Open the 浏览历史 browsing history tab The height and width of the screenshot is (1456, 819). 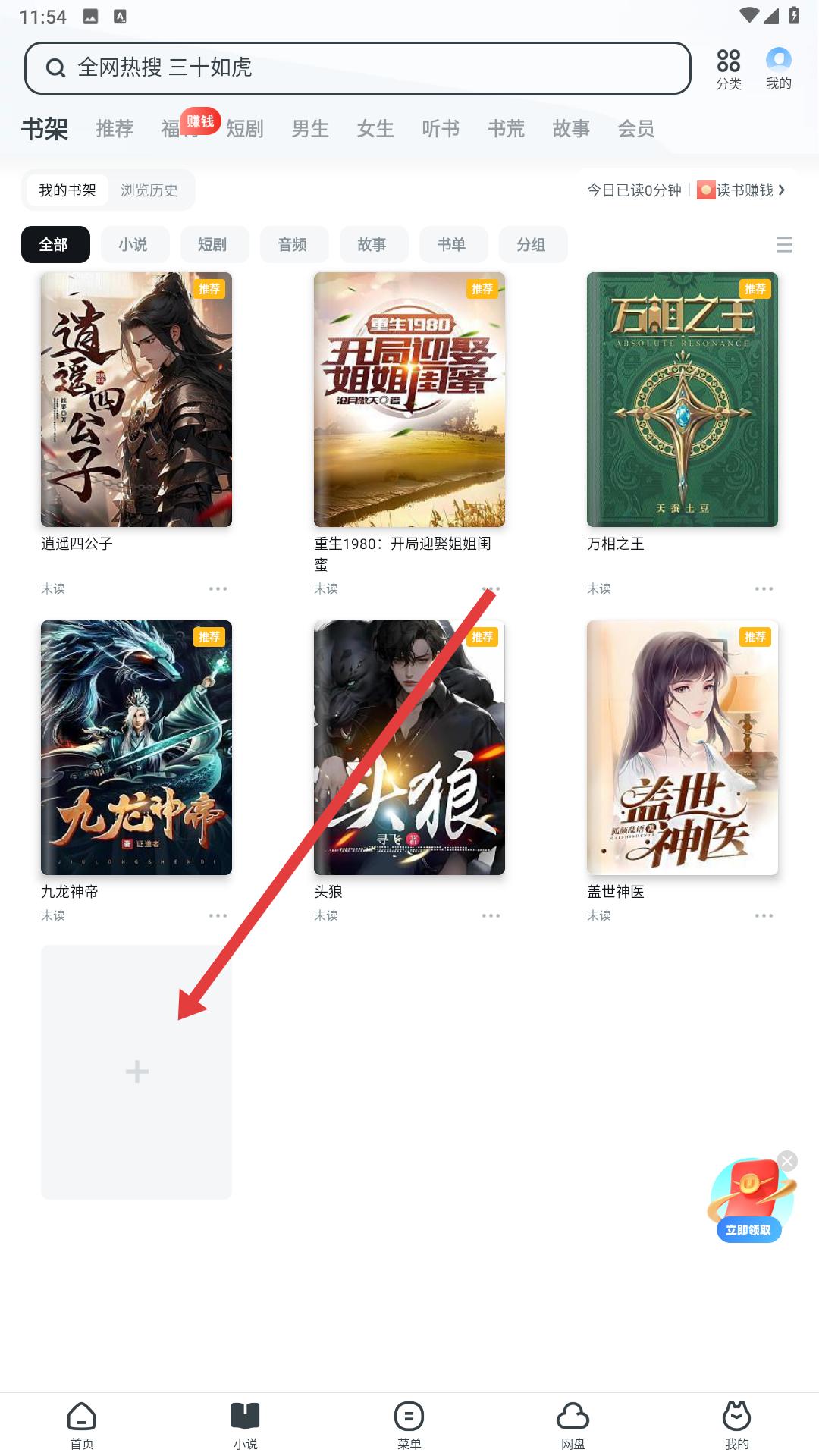(149, 190)
